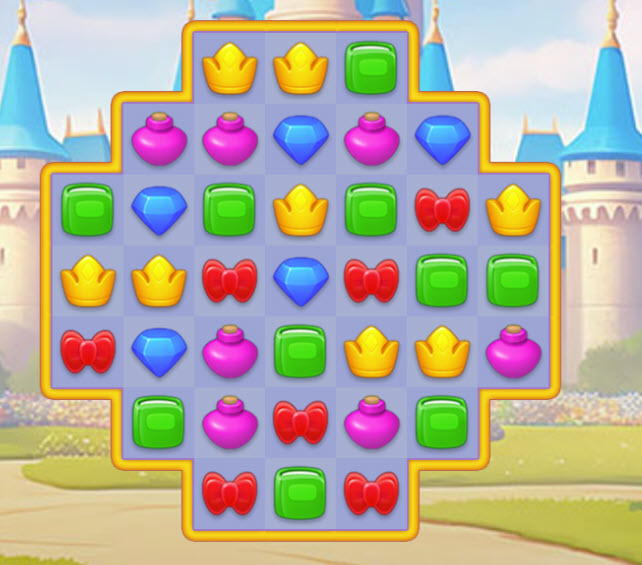Select the crown between two green blocks
Screen dimensions: 642x565
coord(301,210)
